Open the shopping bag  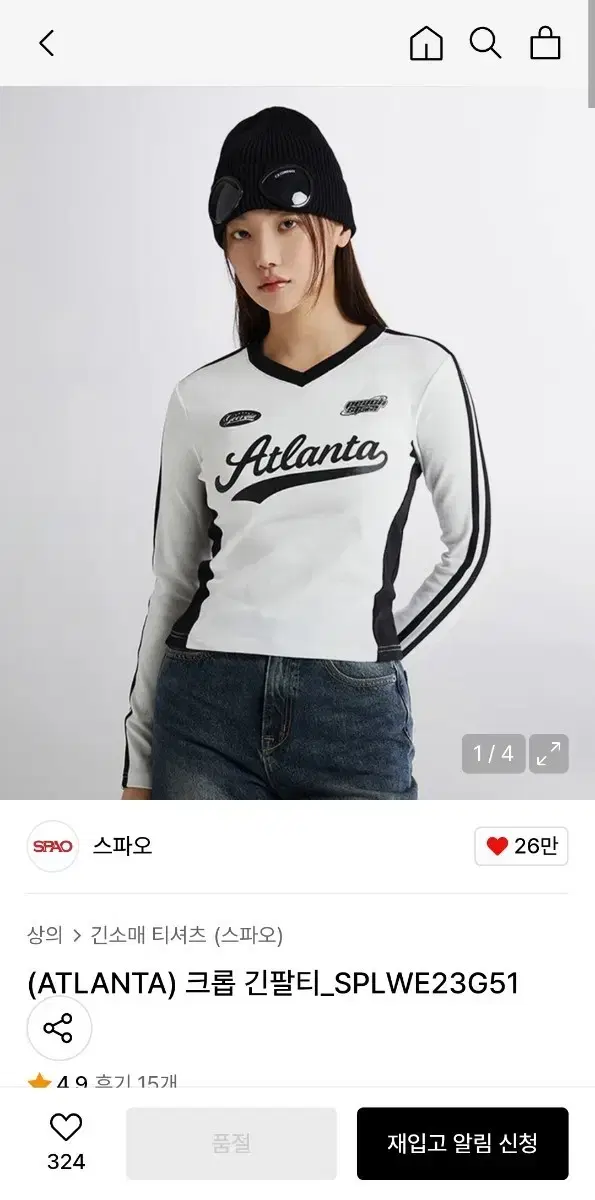click(545, 43)
